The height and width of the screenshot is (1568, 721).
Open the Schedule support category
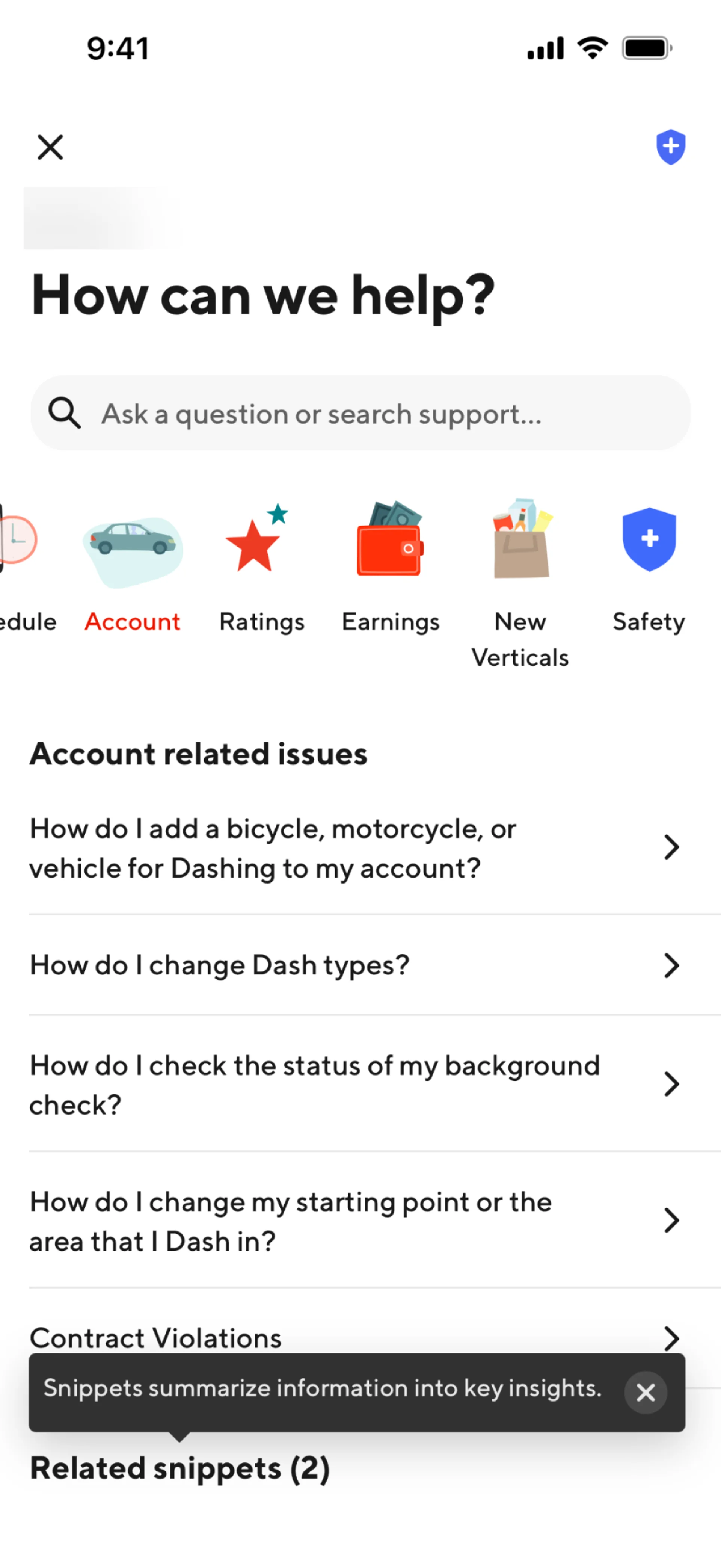[18, 542]
